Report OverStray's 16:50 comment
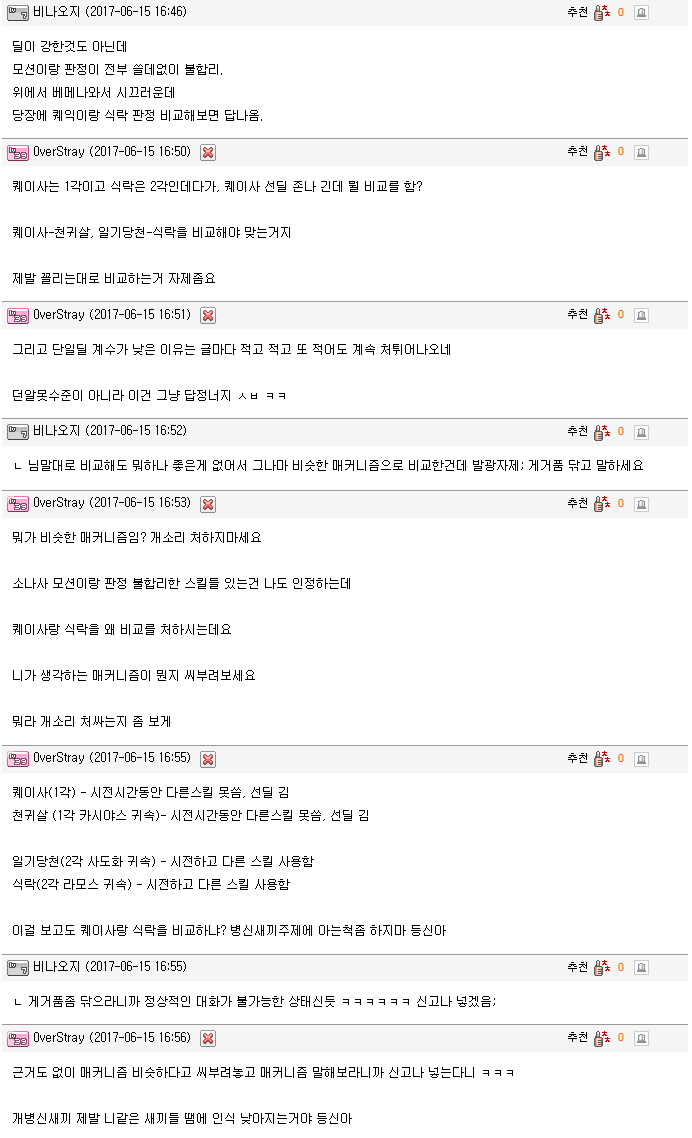 [641, 152]
